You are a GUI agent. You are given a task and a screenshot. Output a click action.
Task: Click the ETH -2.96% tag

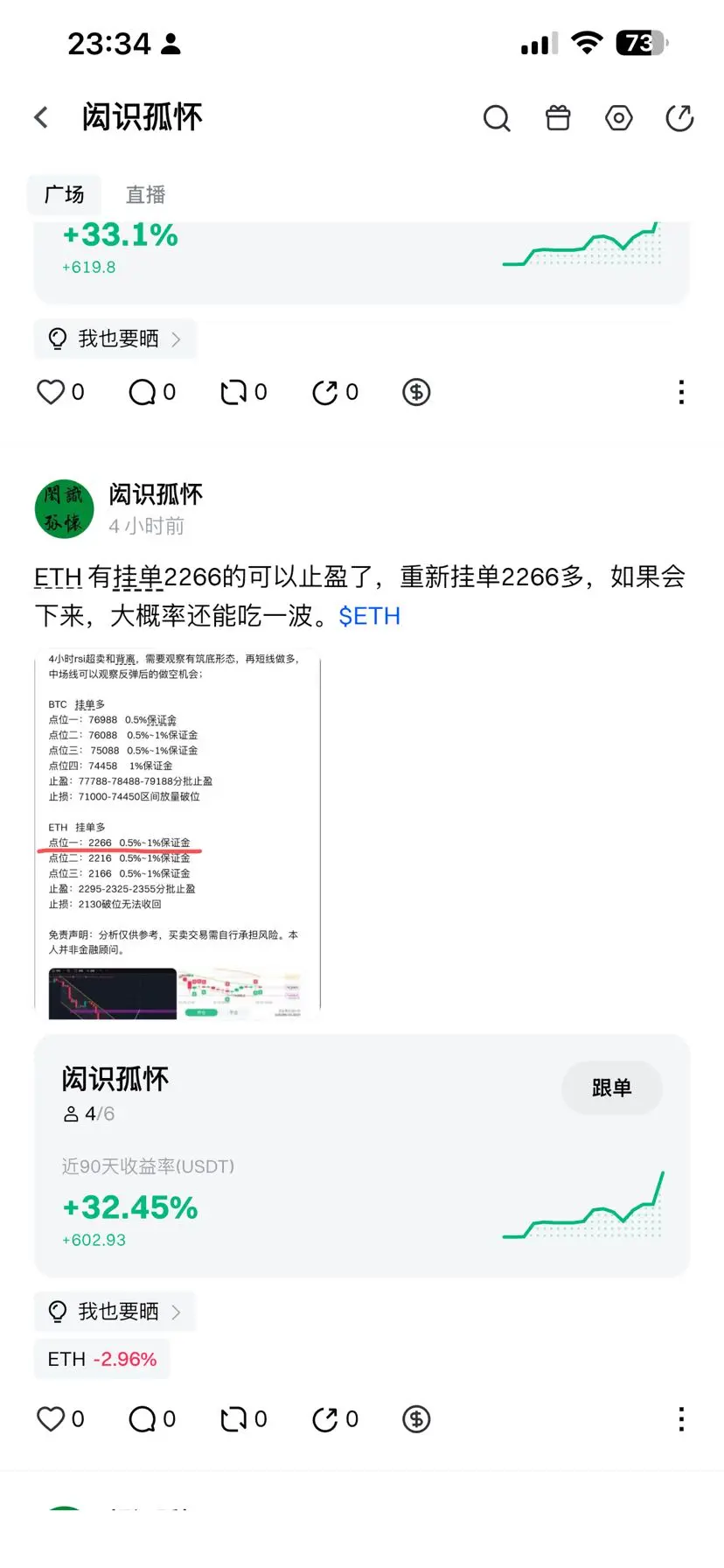101,1358
